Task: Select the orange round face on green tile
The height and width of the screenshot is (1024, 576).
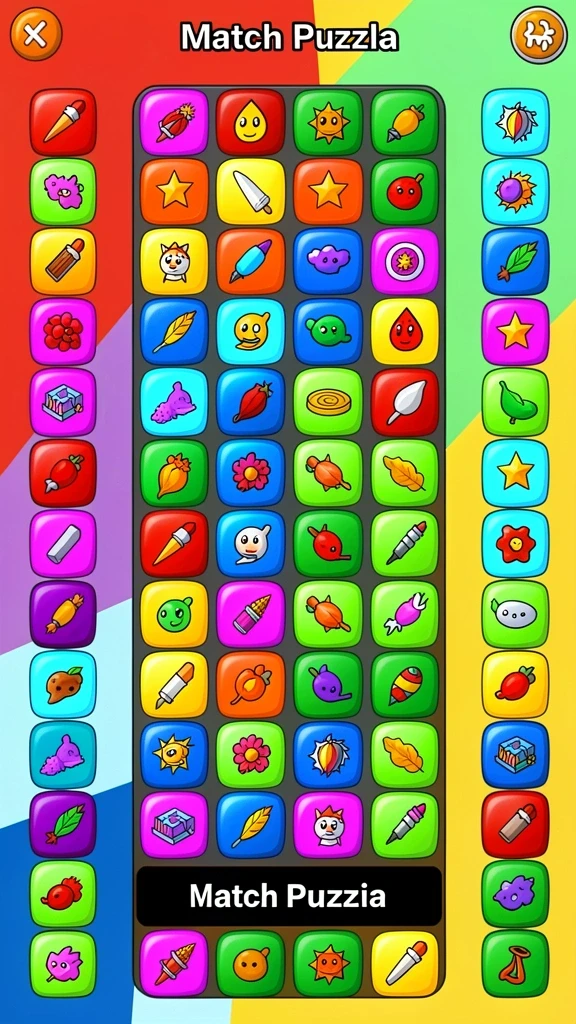Action: tap(251, 964)
